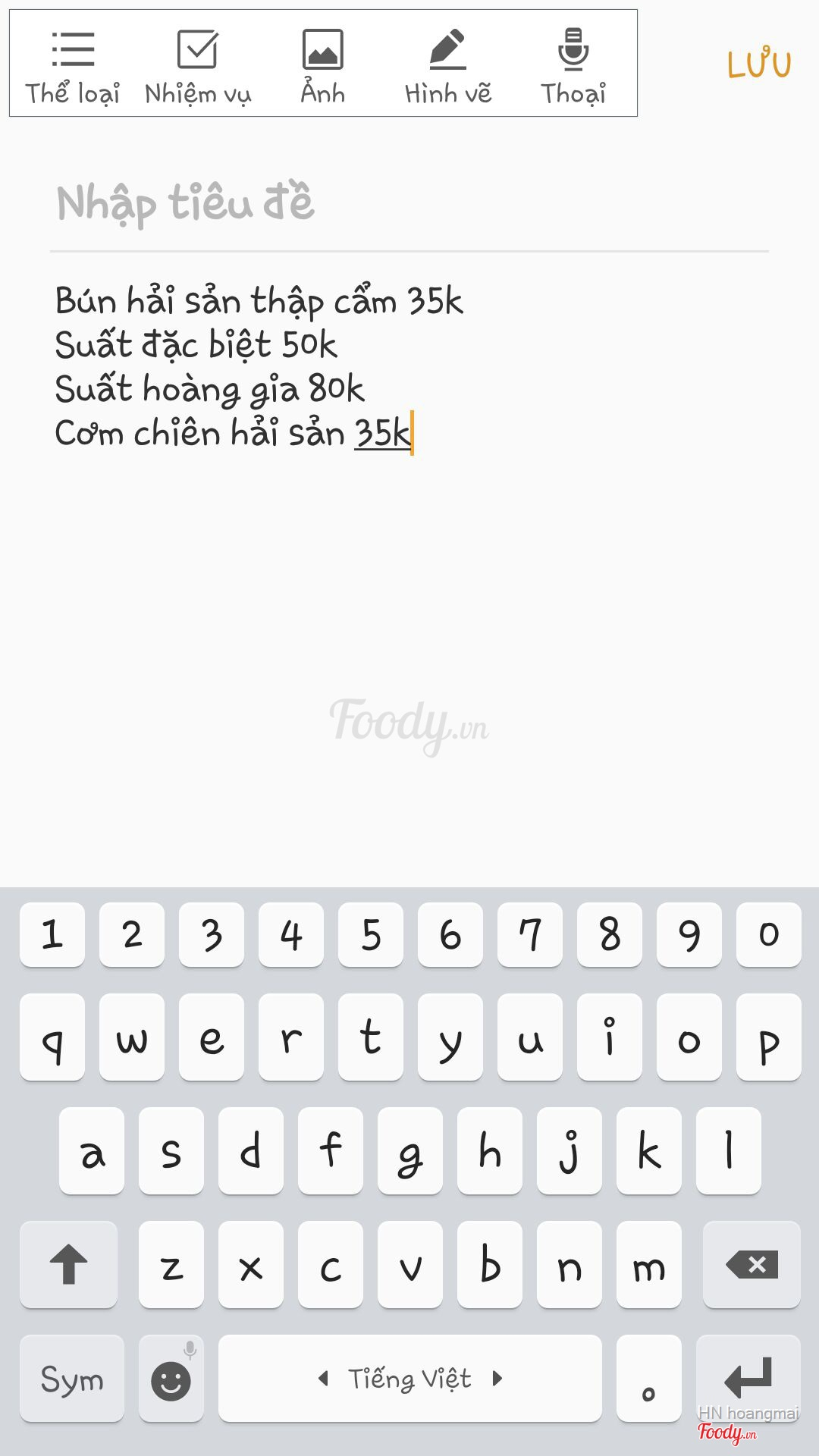Image resolution: width=819 pixels, height=1456 pixels.
Task: Switch to the Sym symbols keyboard
Action: tap(72, 1379)
